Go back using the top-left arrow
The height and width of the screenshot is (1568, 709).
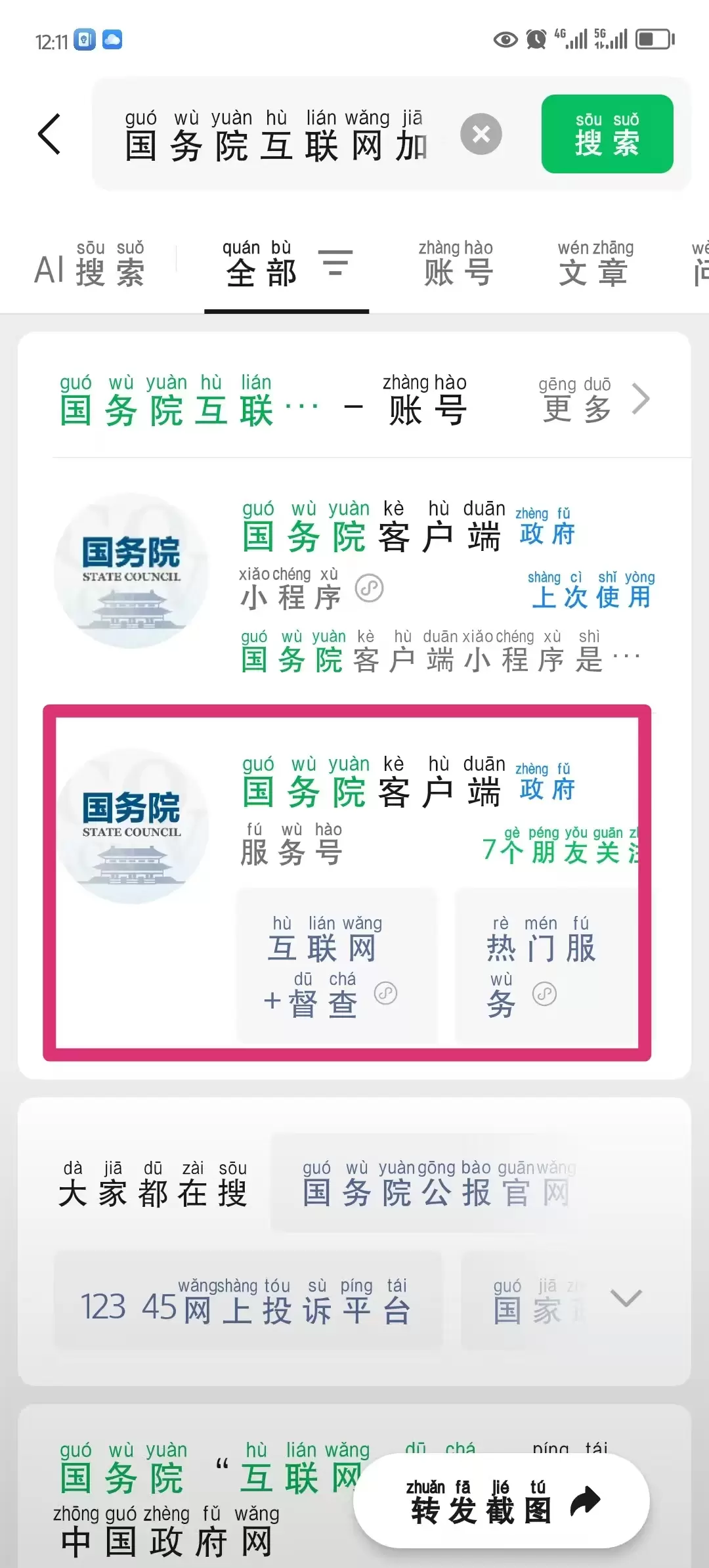point(50,134)
